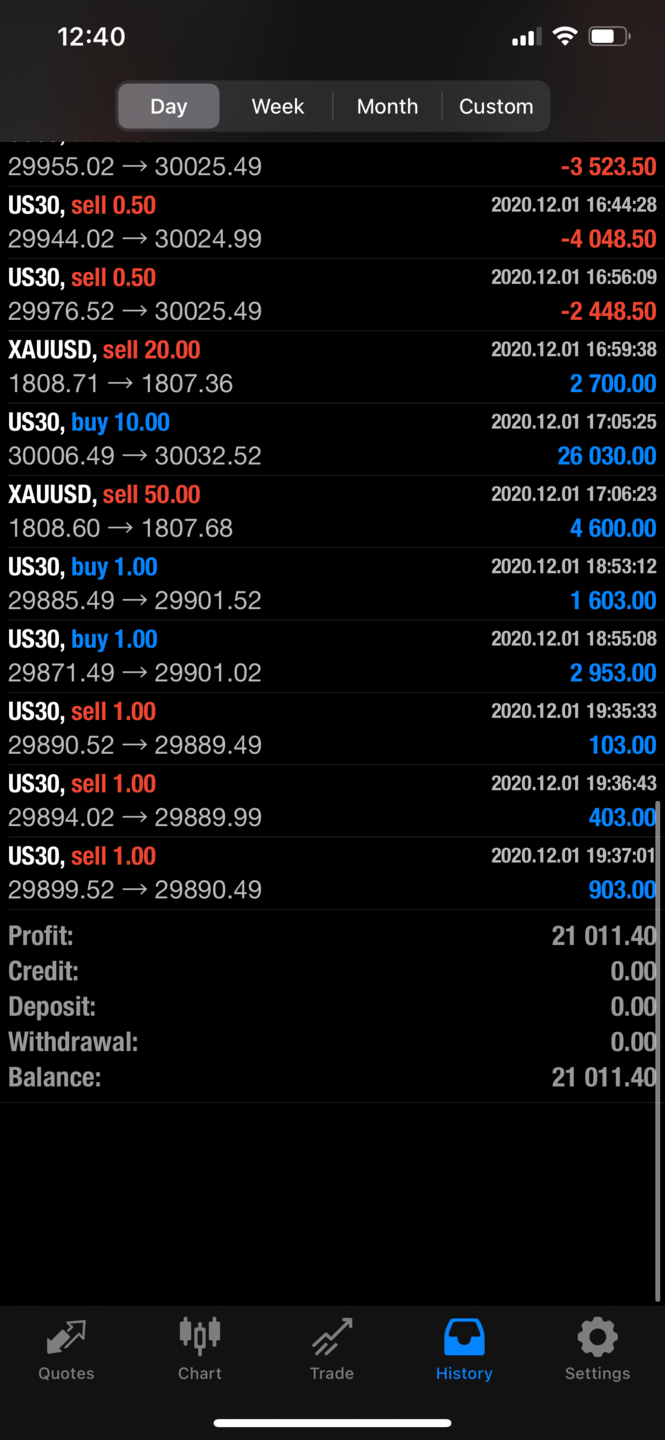Expand the US30 buy 10.00 trade

[332, 439]
